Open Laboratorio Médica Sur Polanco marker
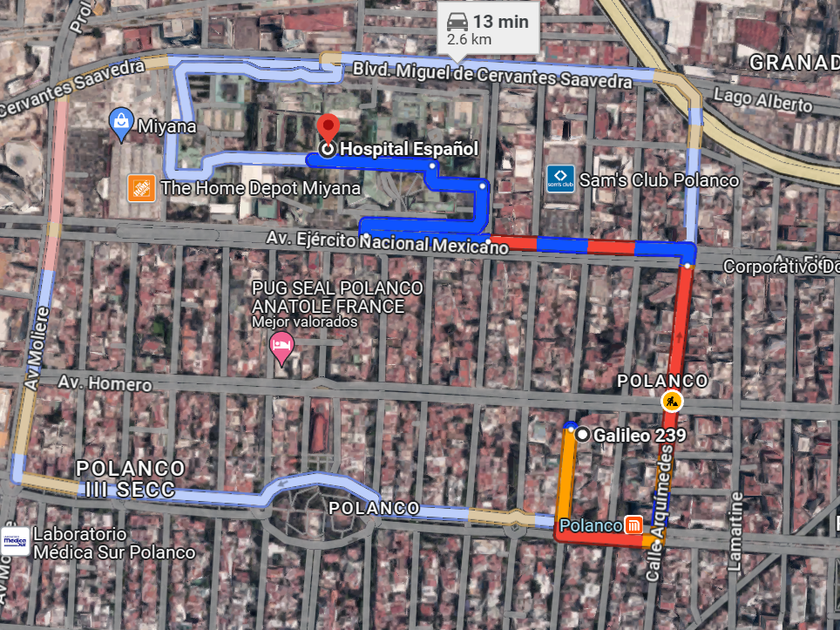Screen dimensions: 840x630 (x=15, y=541)
